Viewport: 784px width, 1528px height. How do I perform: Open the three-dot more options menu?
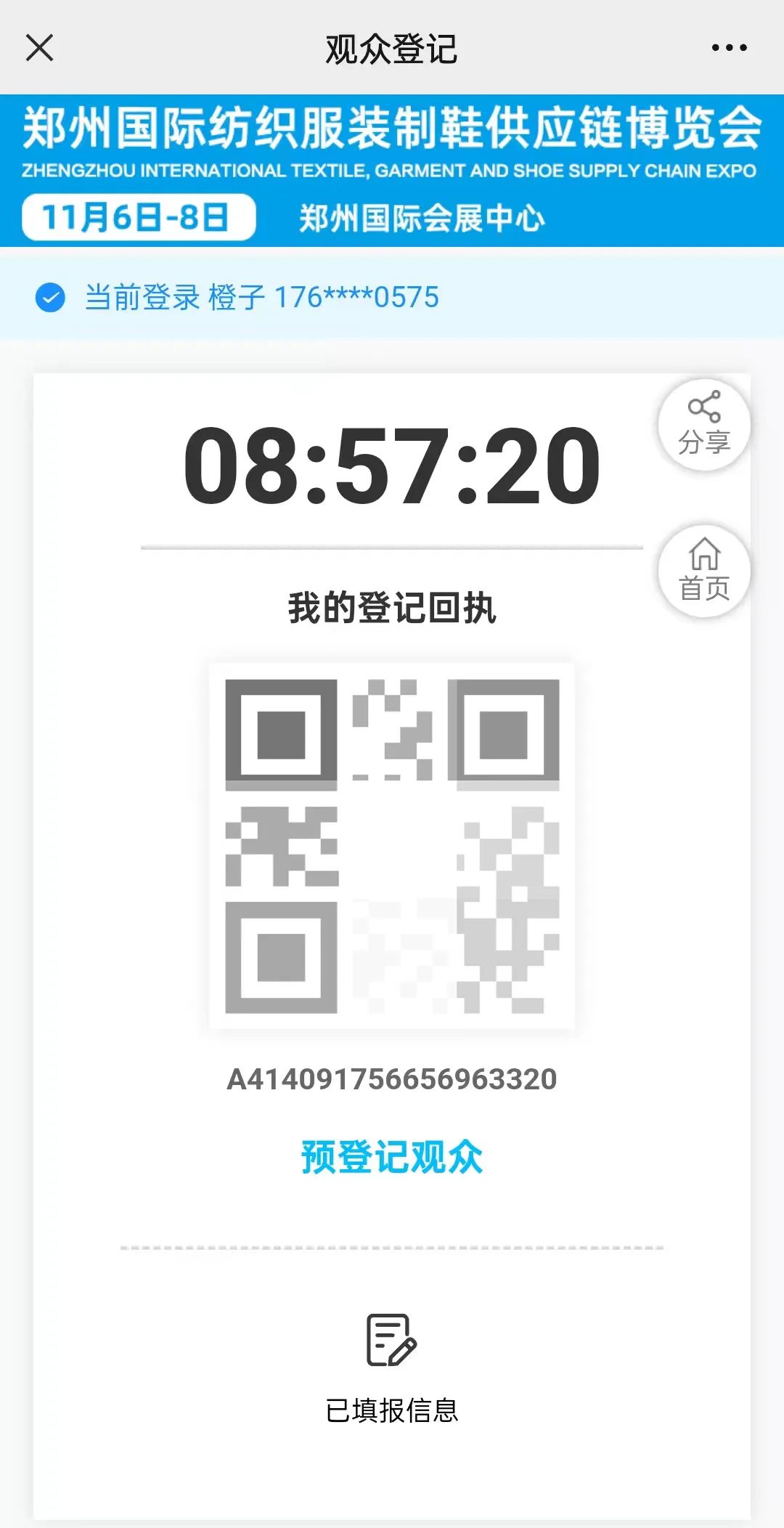tap(729, 48)
